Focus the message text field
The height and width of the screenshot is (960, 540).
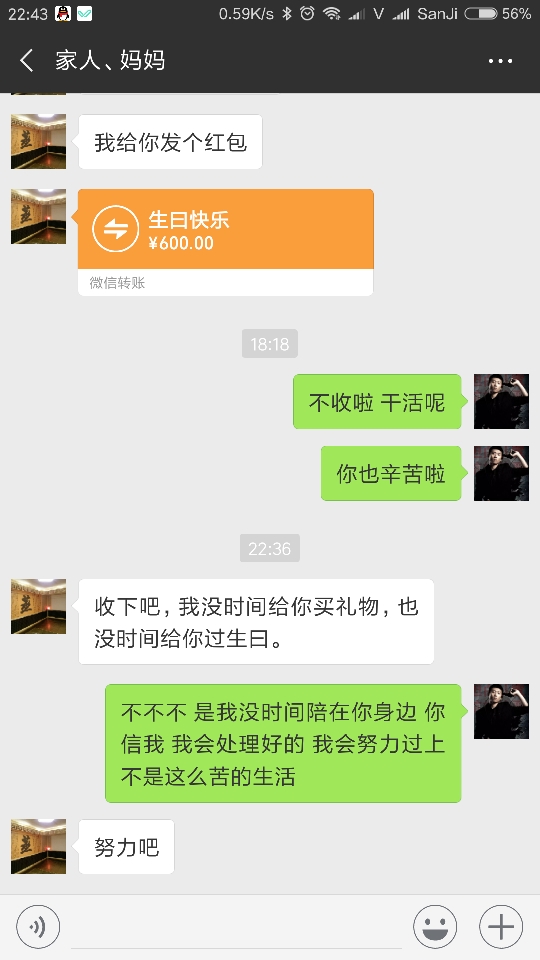click(x=236, y=927)
